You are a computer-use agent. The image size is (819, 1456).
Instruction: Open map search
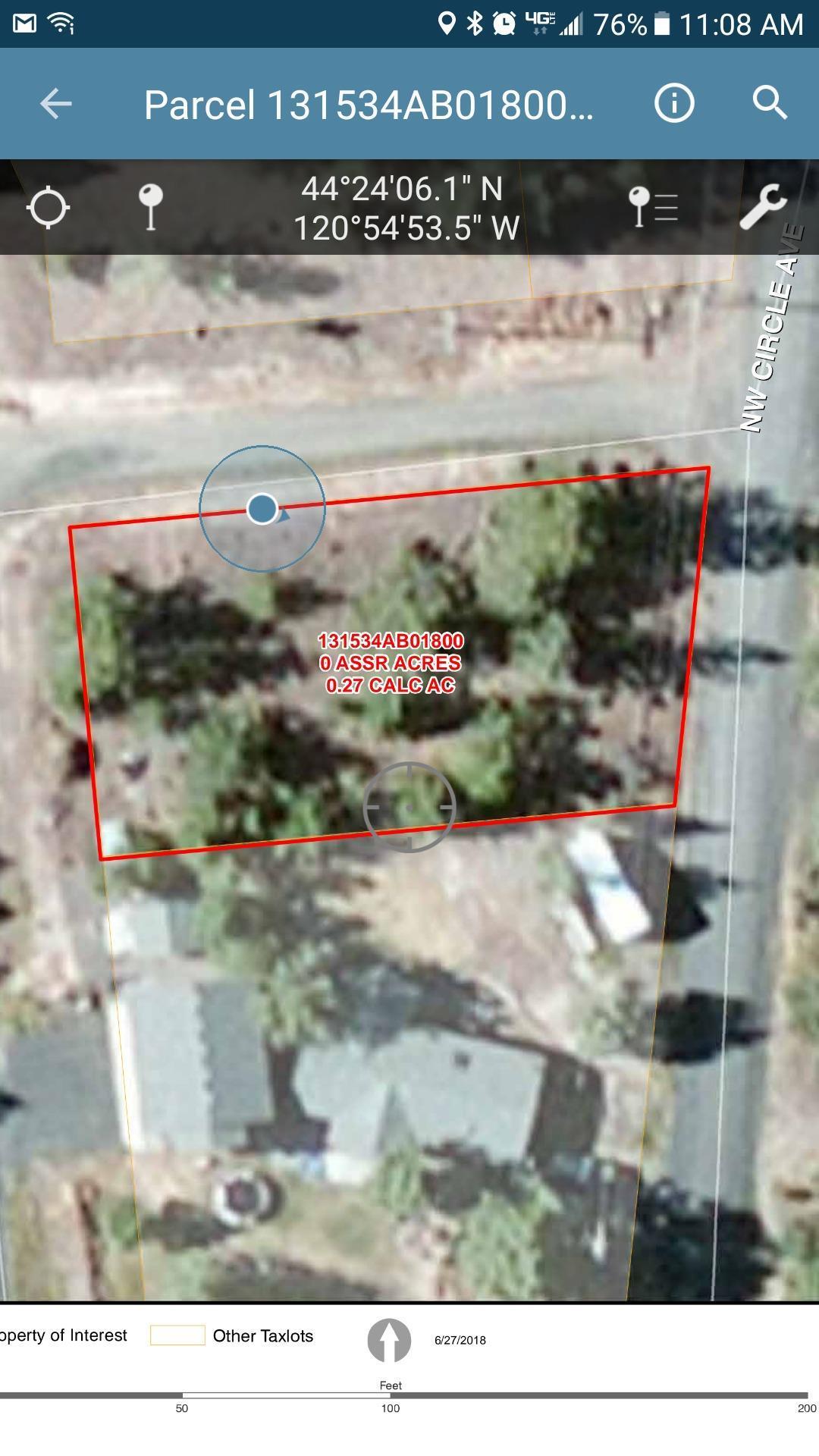[770, 103]
